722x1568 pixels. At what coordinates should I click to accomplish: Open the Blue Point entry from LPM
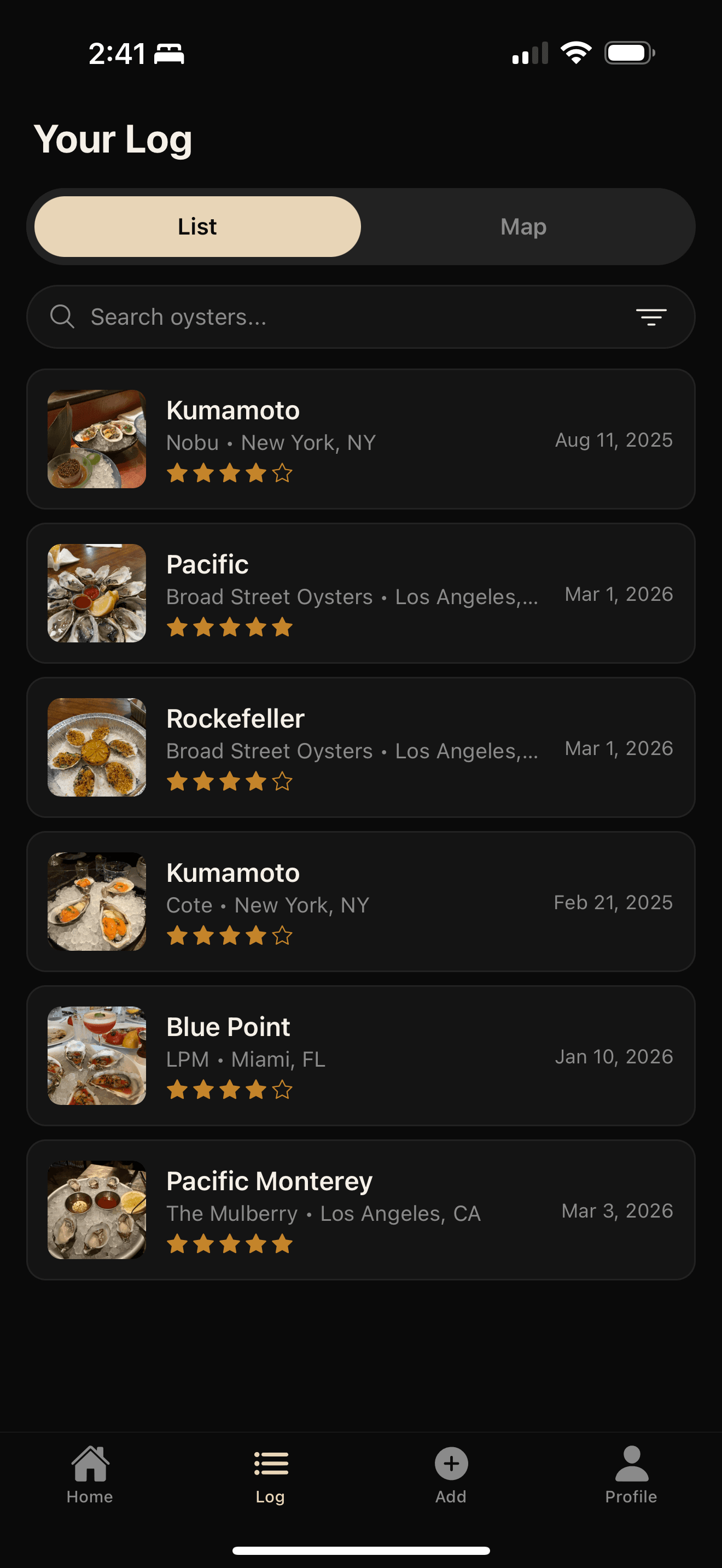[361, 1057]
